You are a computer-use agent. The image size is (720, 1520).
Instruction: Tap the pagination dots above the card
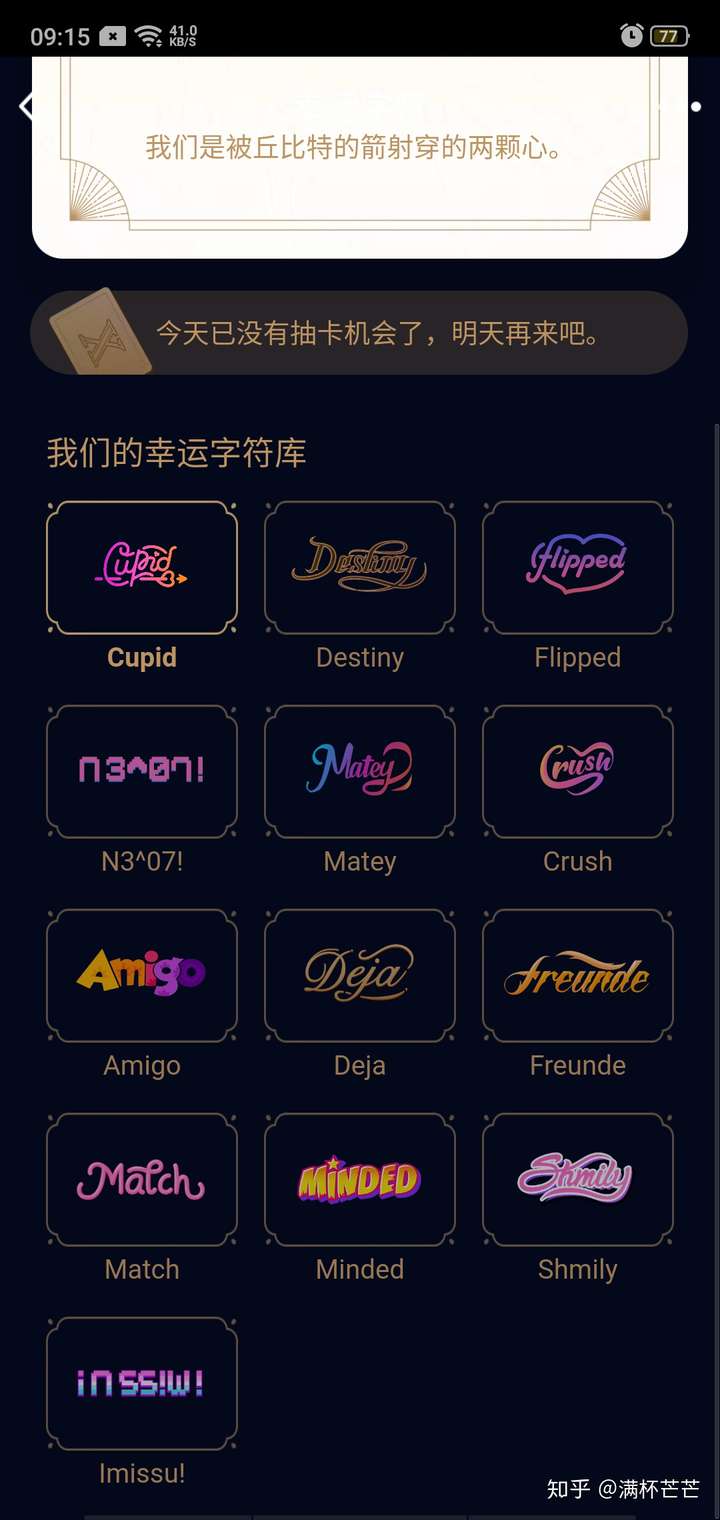pyautogui.click(x=697, y=104)
